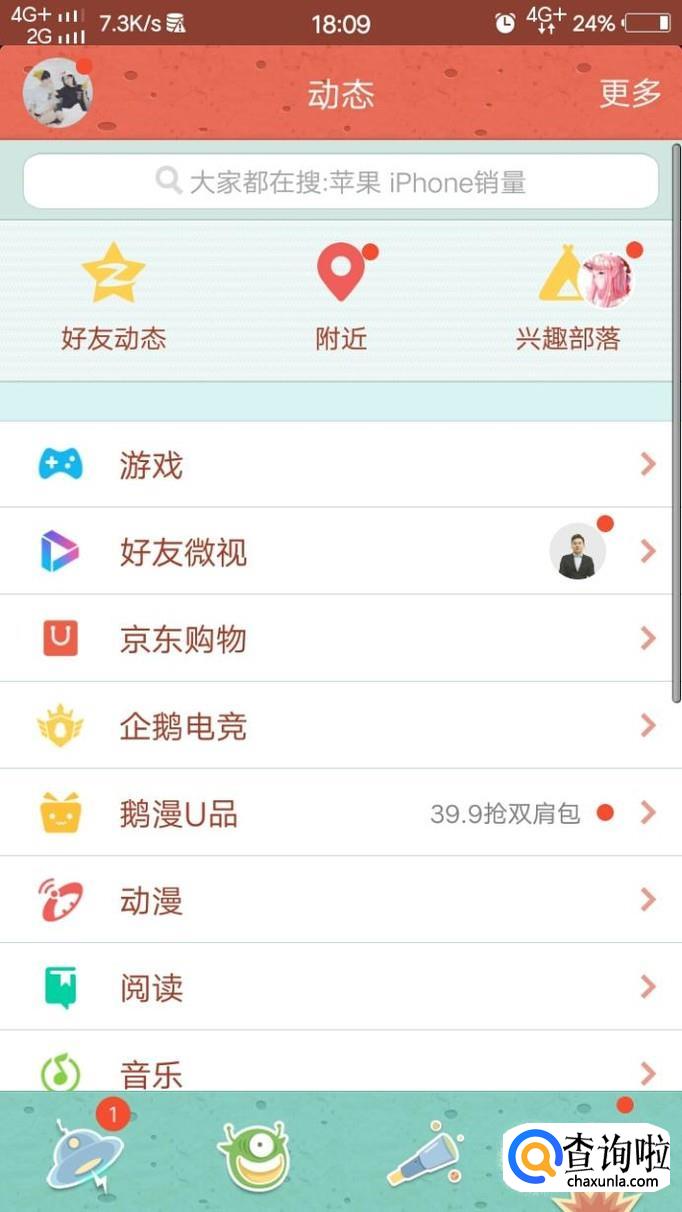Open 附近 nearby section

click(x=341, y=297)
